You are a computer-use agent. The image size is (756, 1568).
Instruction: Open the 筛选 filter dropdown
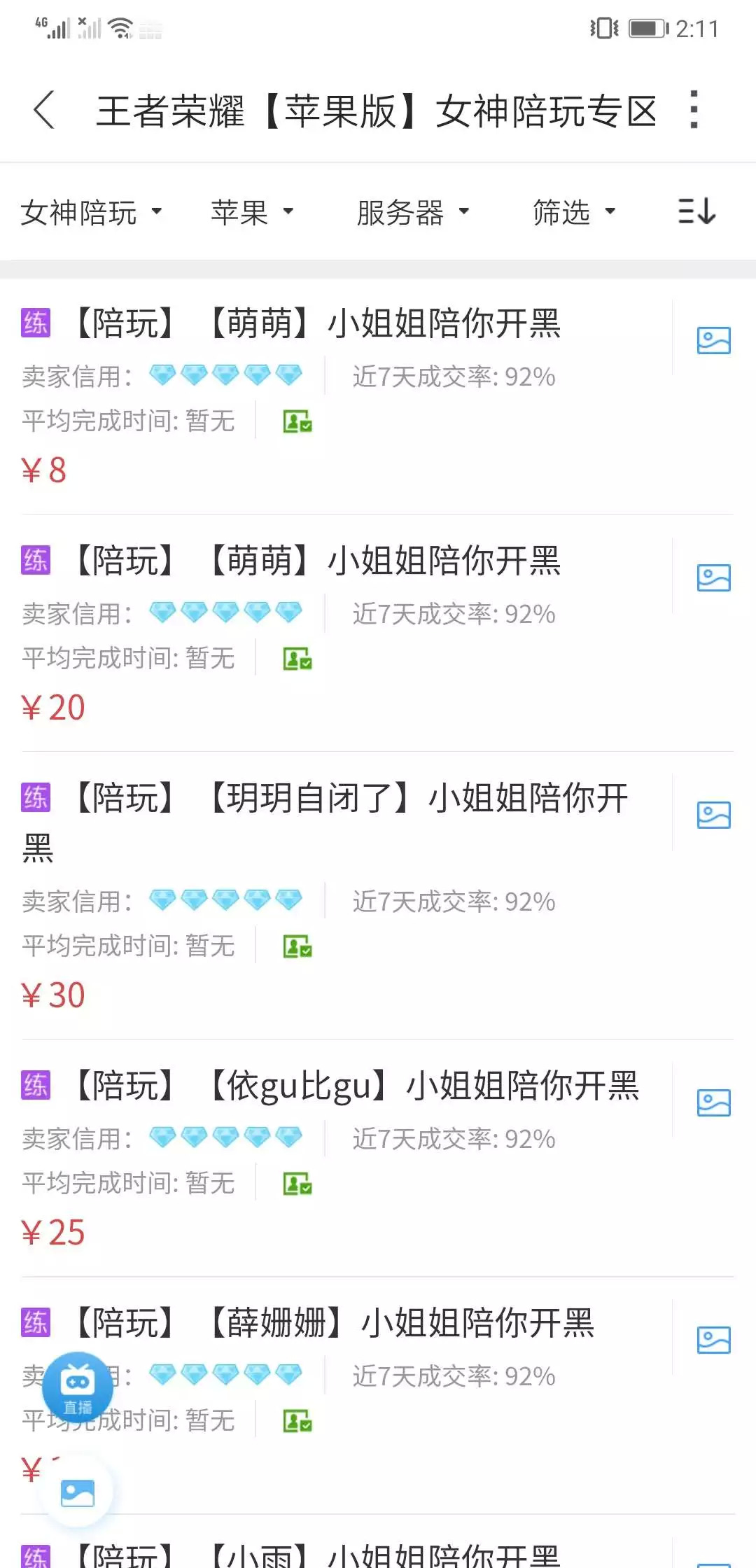574,212
